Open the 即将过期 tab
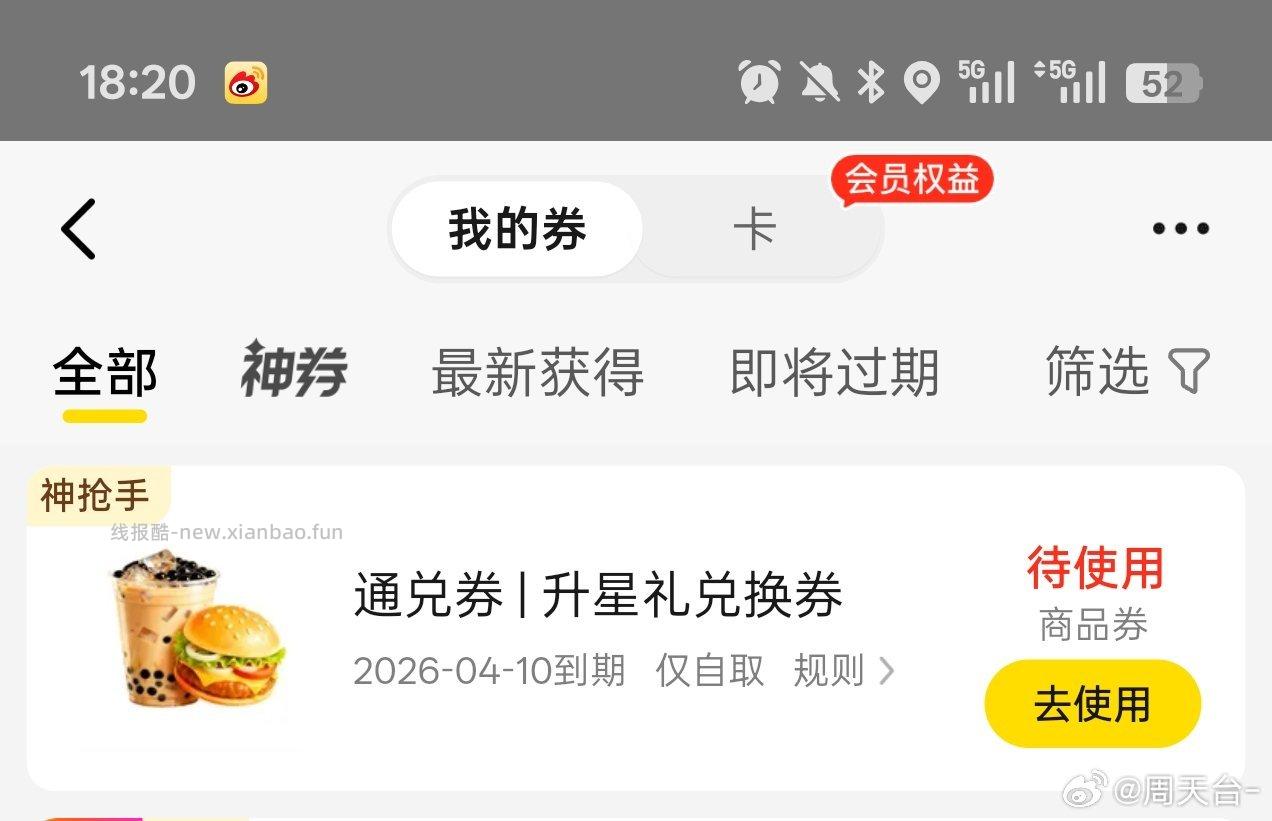This screenshot has height=821, width=1272. (834, 373)
